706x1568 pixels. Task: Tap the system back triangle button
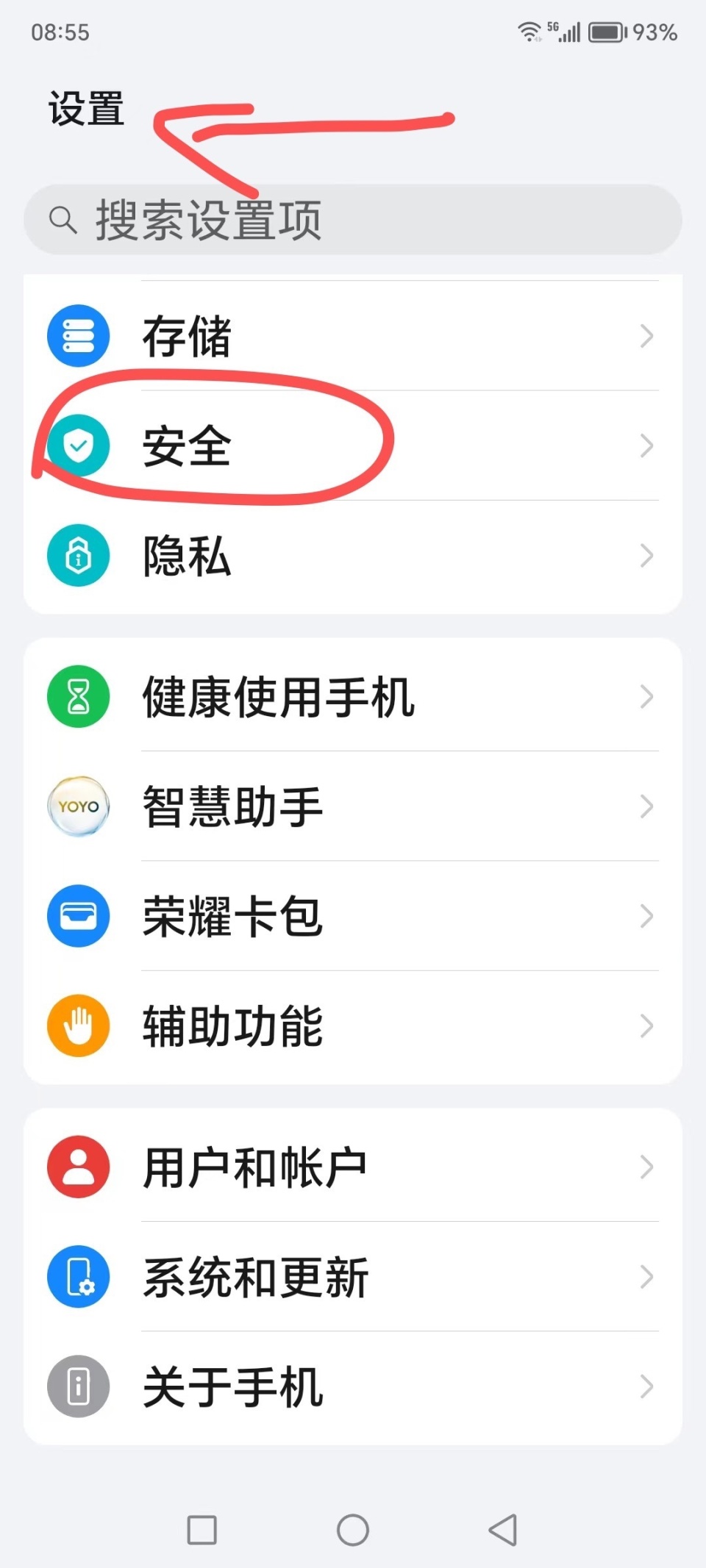click(503, 1531)
